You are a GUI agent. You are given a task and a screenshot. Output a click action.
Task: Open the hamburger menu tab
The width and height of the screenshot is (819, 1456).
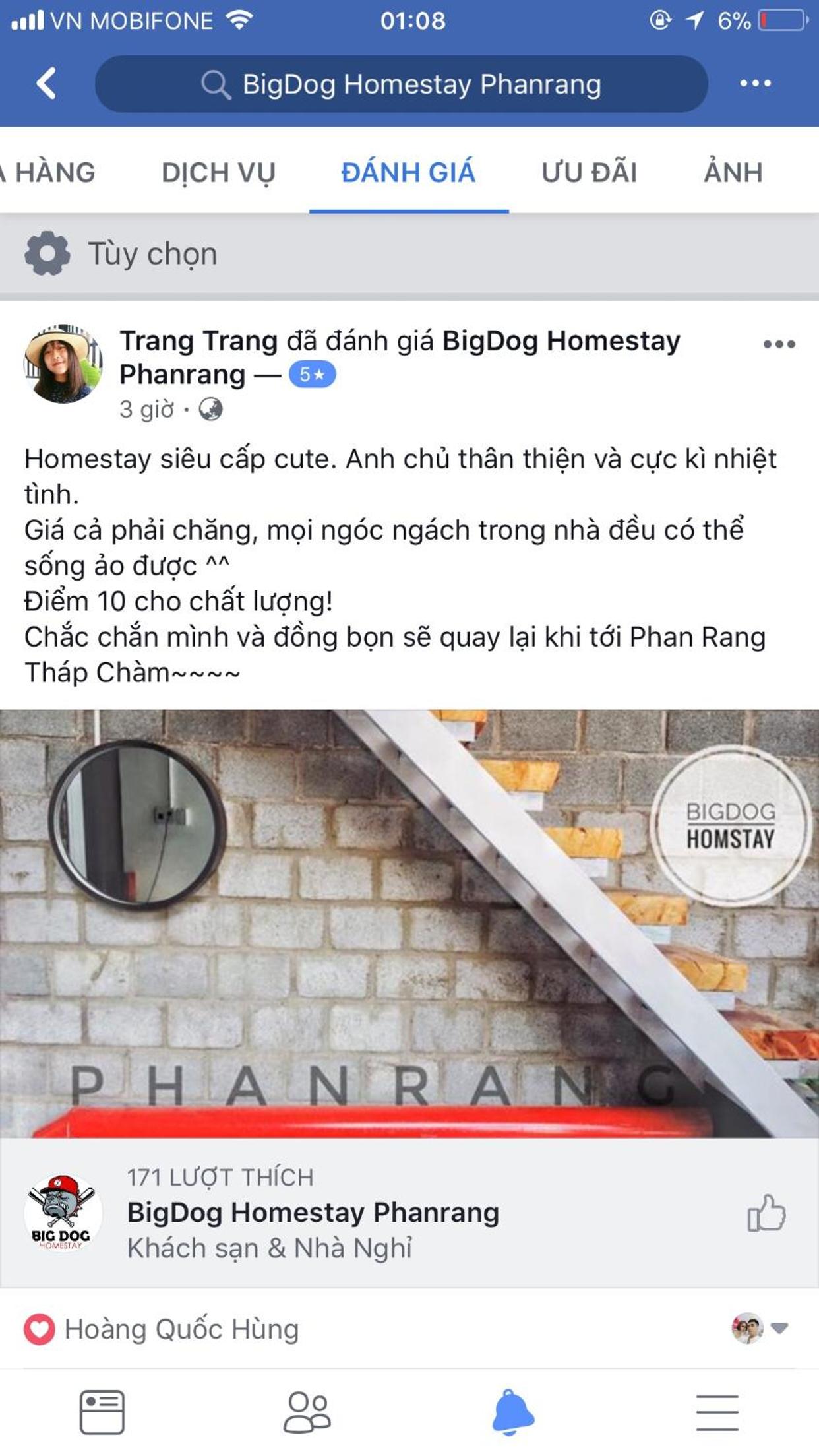coord(717,1412)
